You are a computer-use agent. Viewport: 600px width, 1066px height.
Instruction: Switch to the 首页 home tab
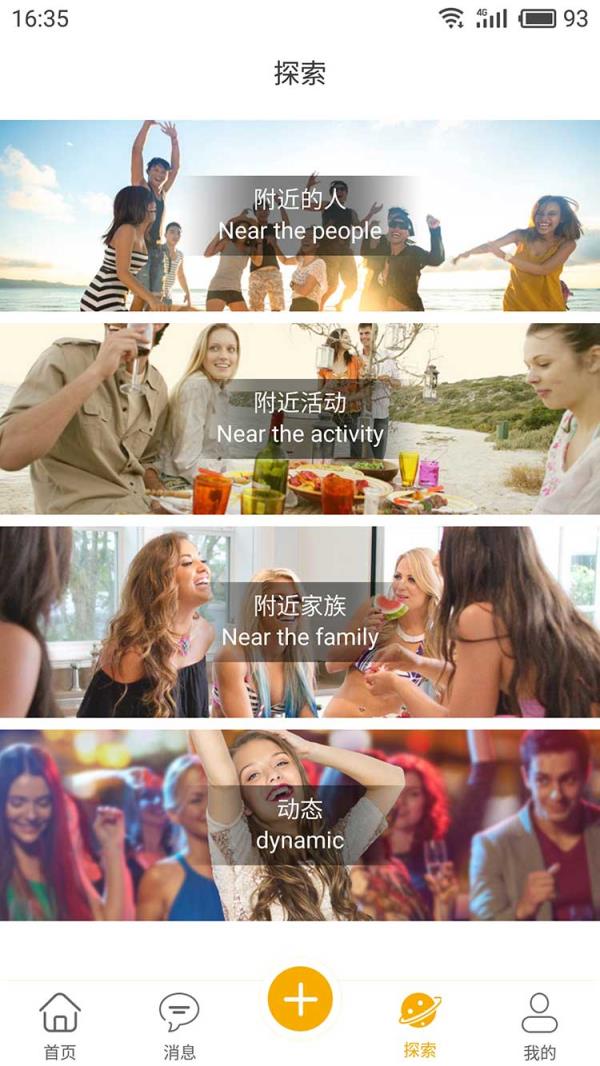tap(60, 1025)
